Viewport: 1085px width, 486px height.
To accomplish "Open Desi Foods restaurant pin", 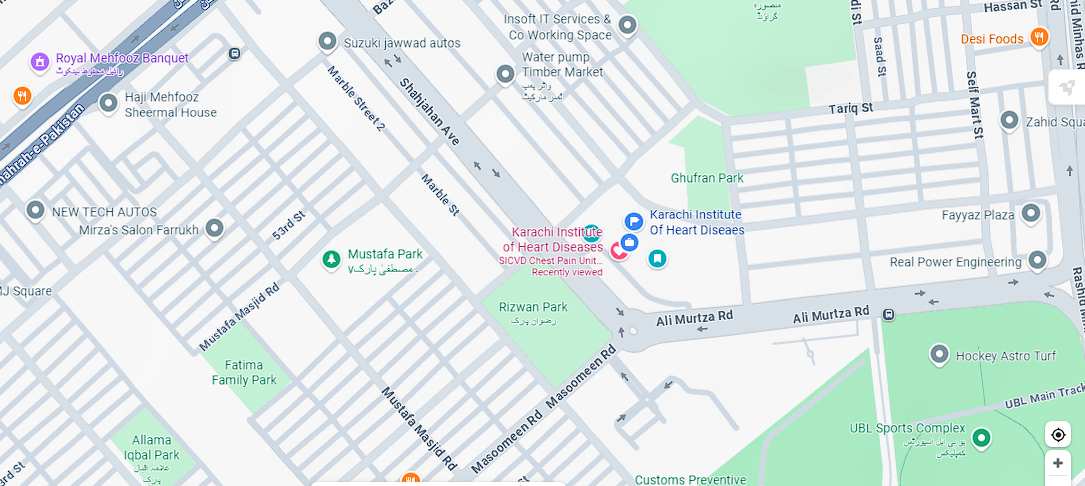I will [x=1039, y=38].
